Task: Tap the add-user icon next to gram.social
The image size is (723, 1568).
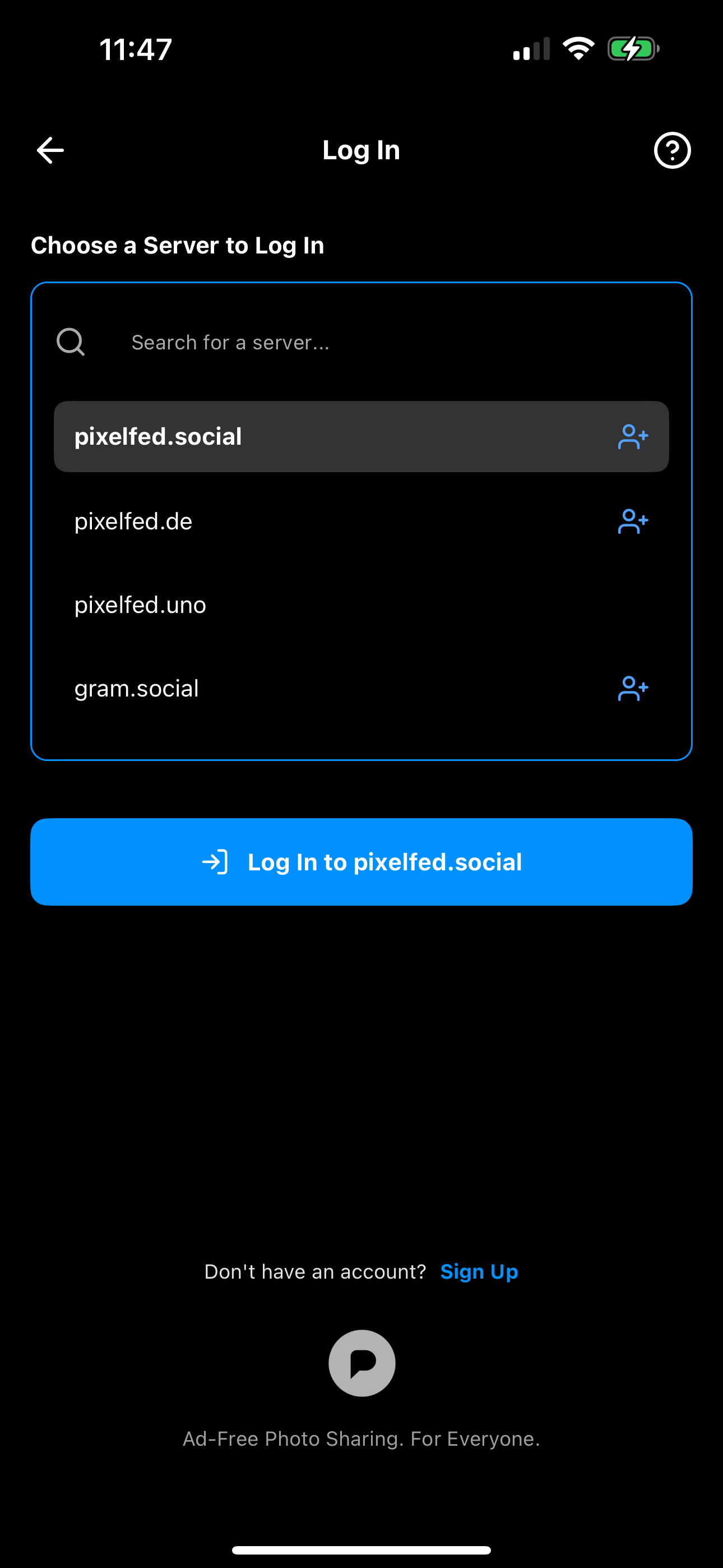Action: tap(633, 689)
